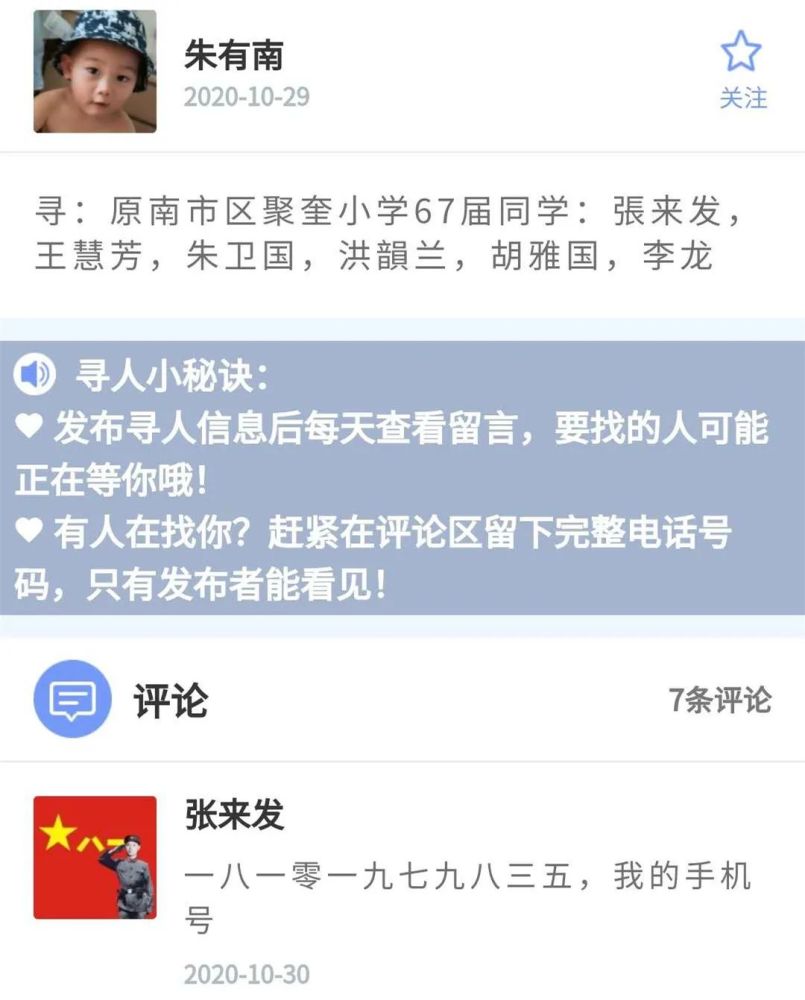Image resolution: width=805 pixels, height=1000 pixels.
Task: Open commenter 张来发's avatar
Action: (x=95, y=857)
